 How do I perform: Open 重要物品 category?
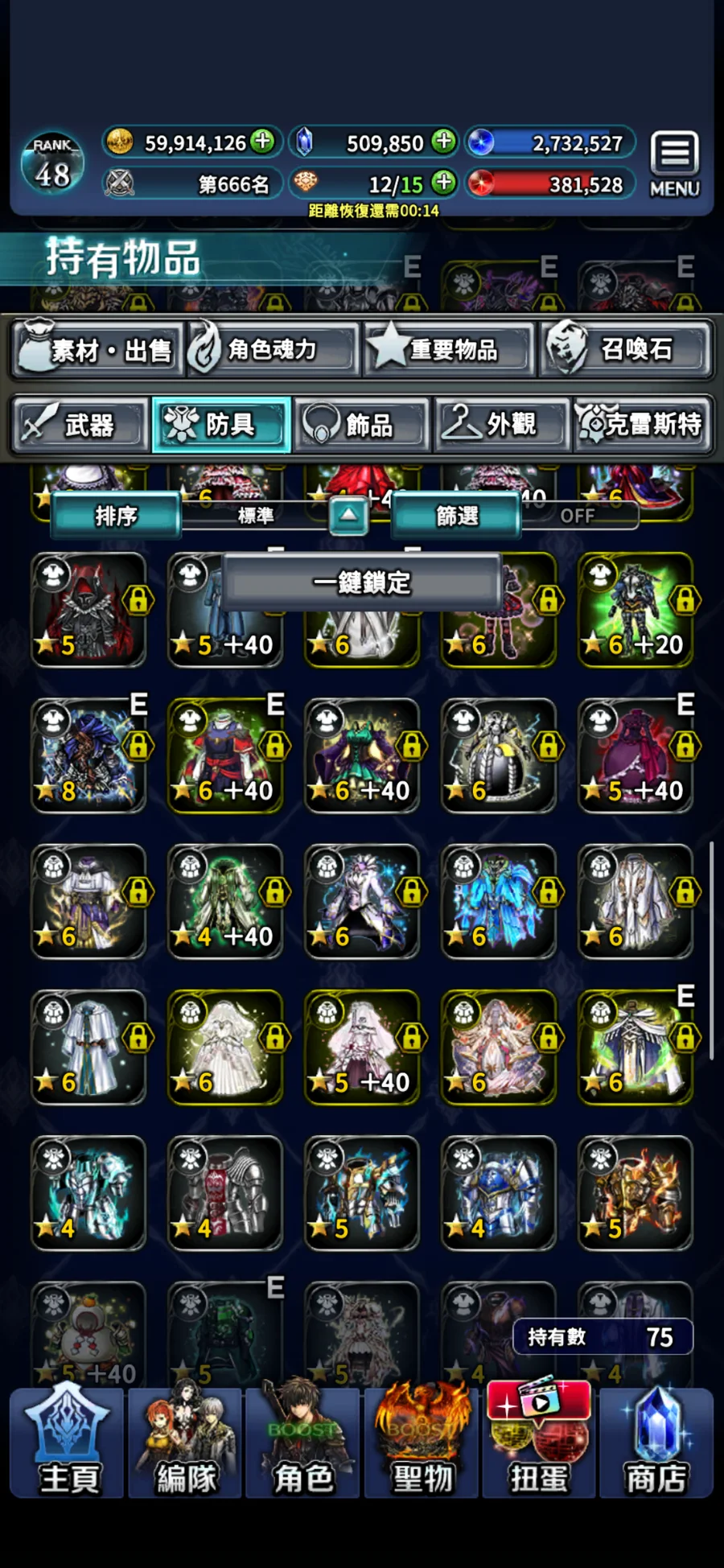click(x=449, y=349)
